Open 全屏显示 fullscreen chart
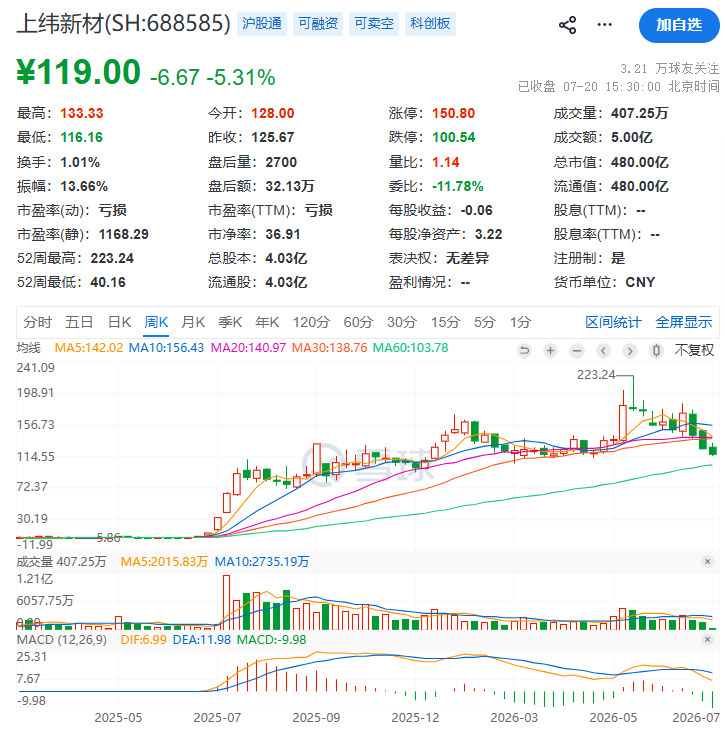725x729 pixels. tap(684, 322)
